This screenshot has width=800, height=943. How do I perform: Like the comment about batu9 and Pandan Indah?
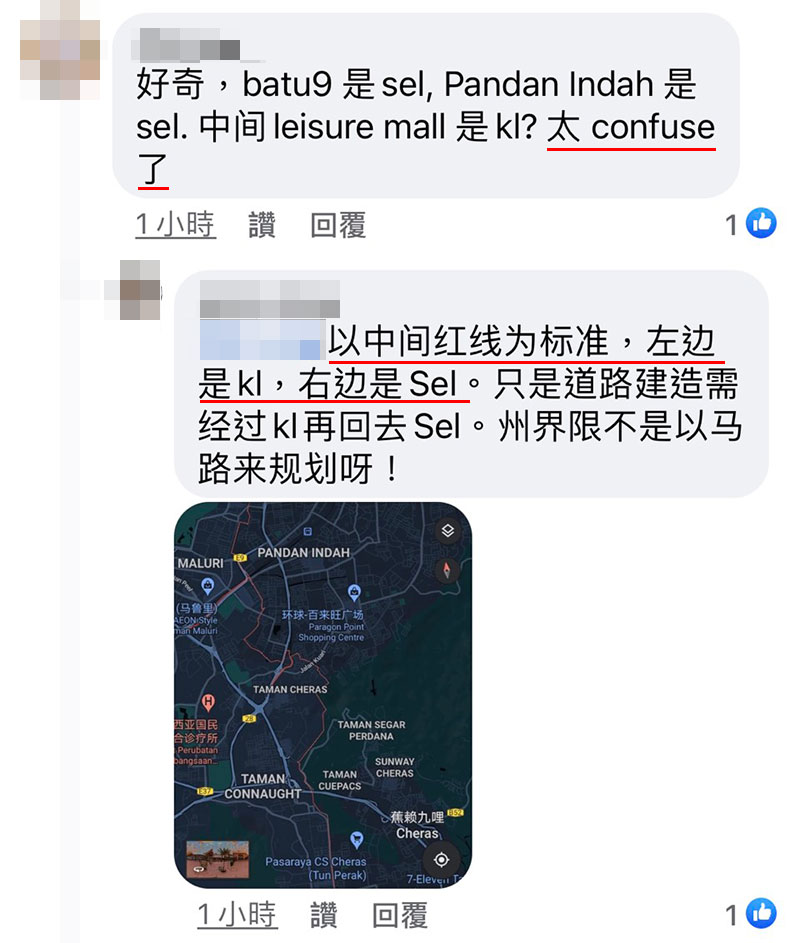click(x=262, y=226)
